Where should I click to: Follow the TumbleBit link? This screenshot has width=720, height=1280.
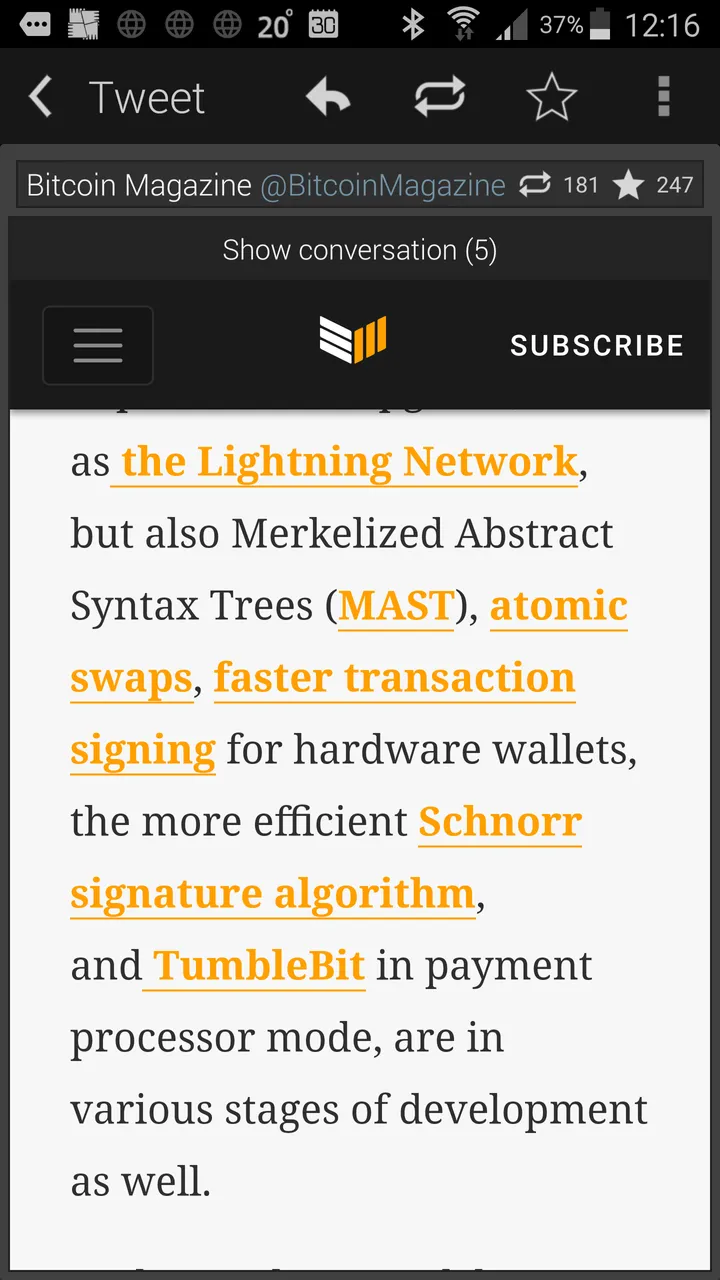pos(258,966)
